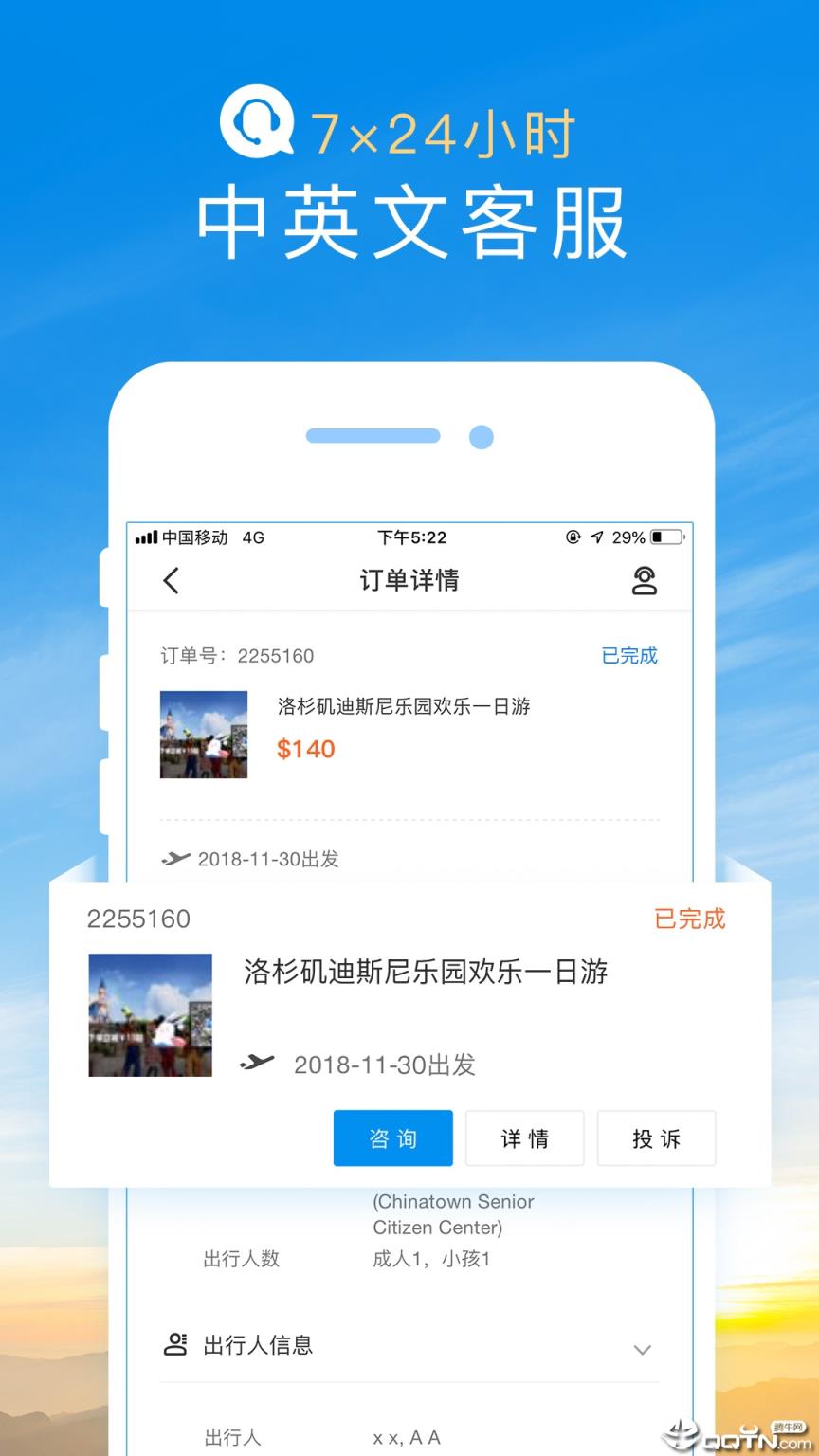Viewport: 819px width, 1456px height.
Task: Click the airplane icon in the order detail screen
Action: [176, 859]
